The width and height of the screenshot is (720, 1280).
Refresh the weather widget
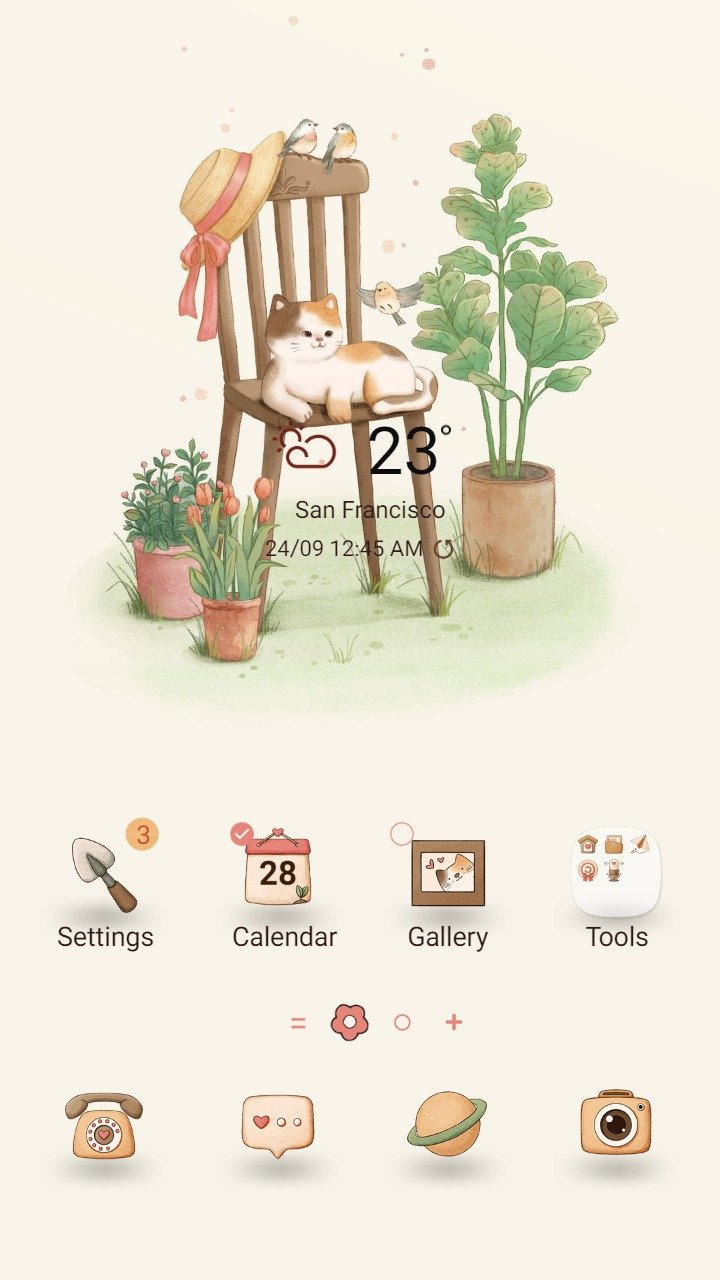pyautogui.click(x=444, y=549)
